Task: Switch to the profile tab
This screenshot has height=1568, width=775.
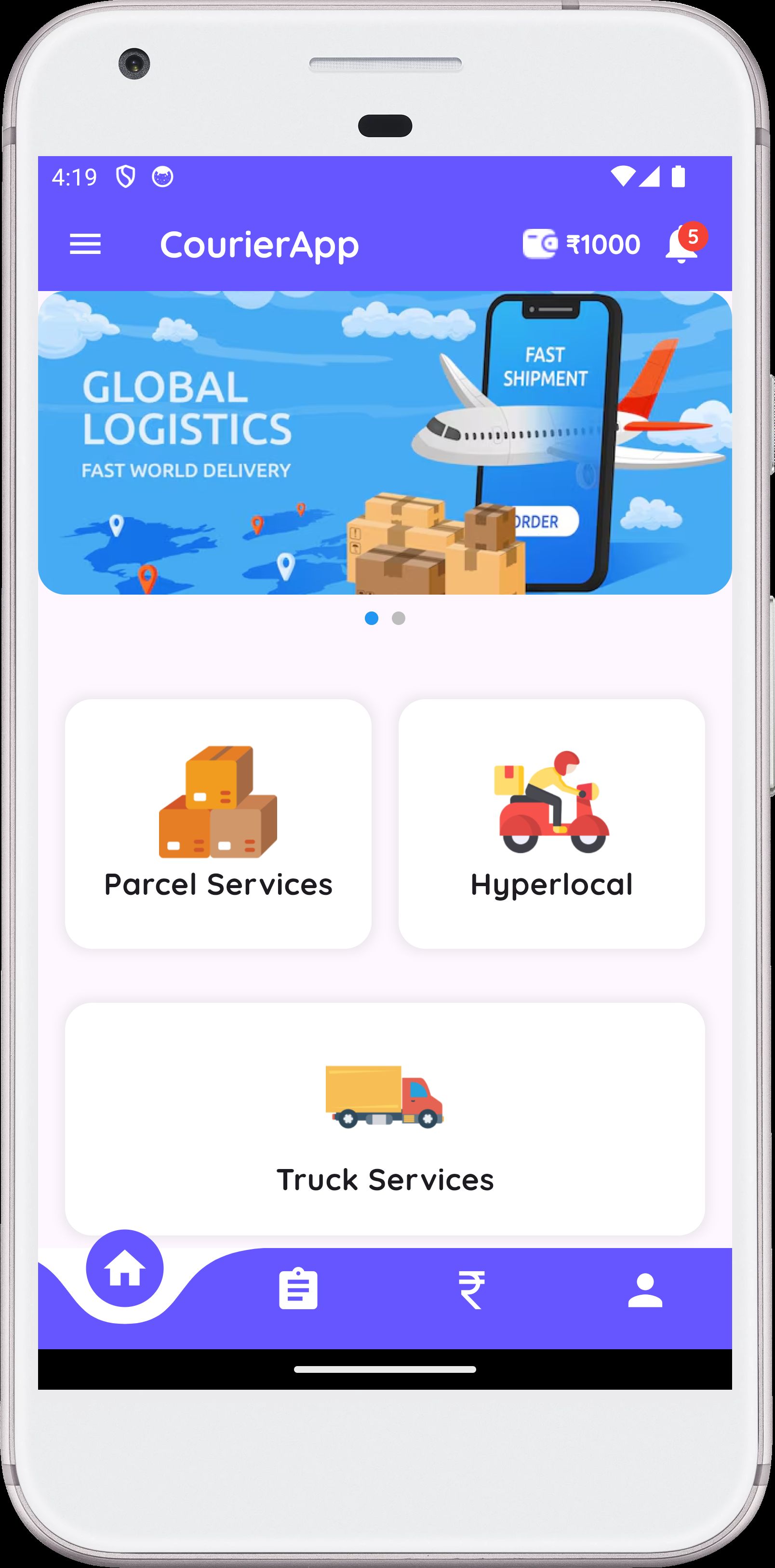Action: [x=645, y=1290]
